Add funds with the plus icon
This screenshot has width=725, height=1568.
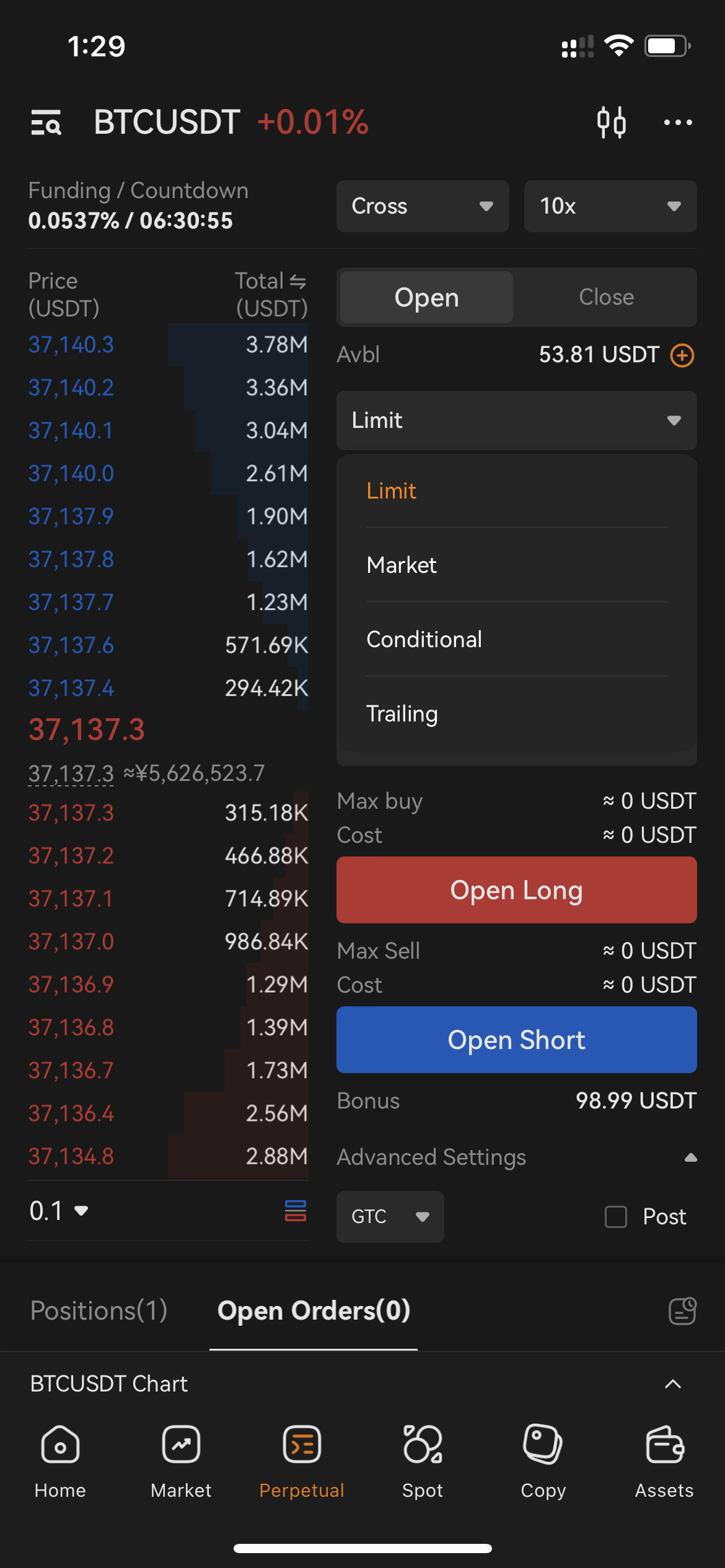coord(682,355)
